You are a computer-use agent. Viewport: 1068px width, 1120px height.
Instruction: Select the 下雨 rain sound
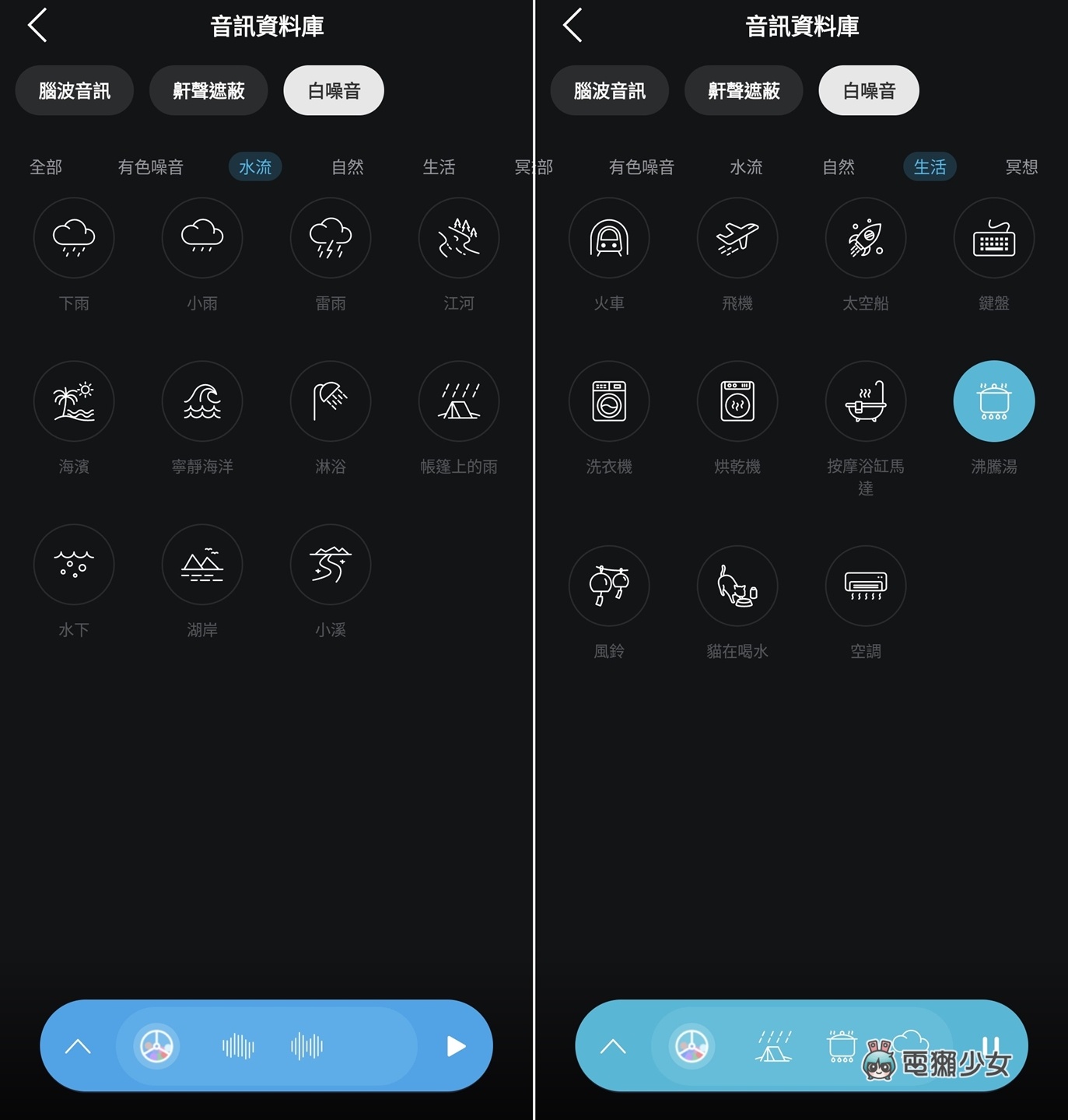(x=74, y=238)
